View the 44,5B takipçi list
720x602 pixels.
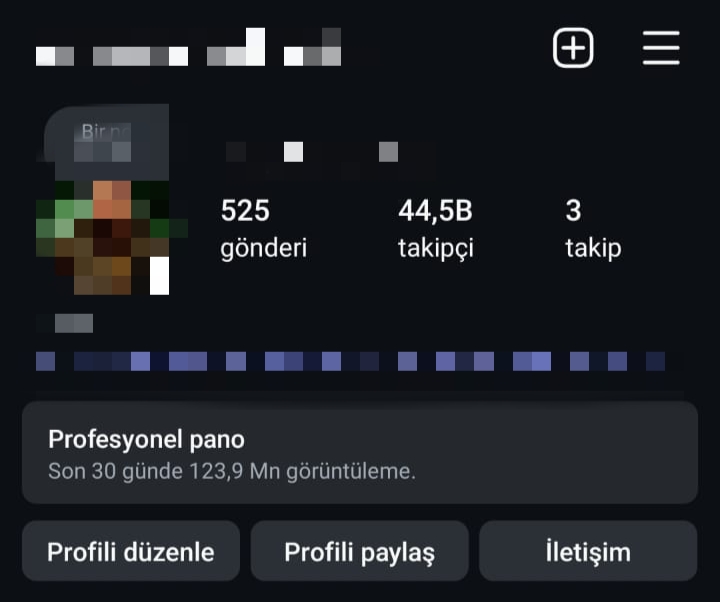click(x=435, y=228)
